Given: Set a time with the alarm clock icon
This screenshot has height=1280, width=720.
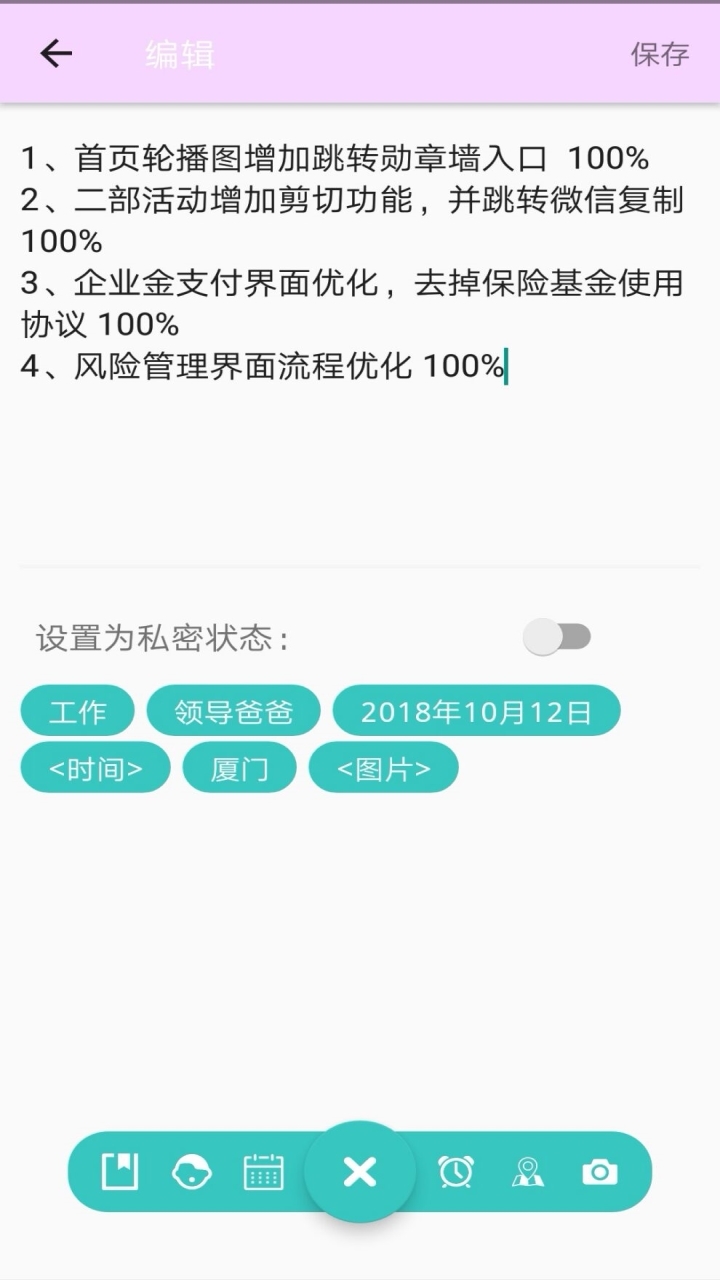Looking at the screenshot, I should (x=456, y=1171).
